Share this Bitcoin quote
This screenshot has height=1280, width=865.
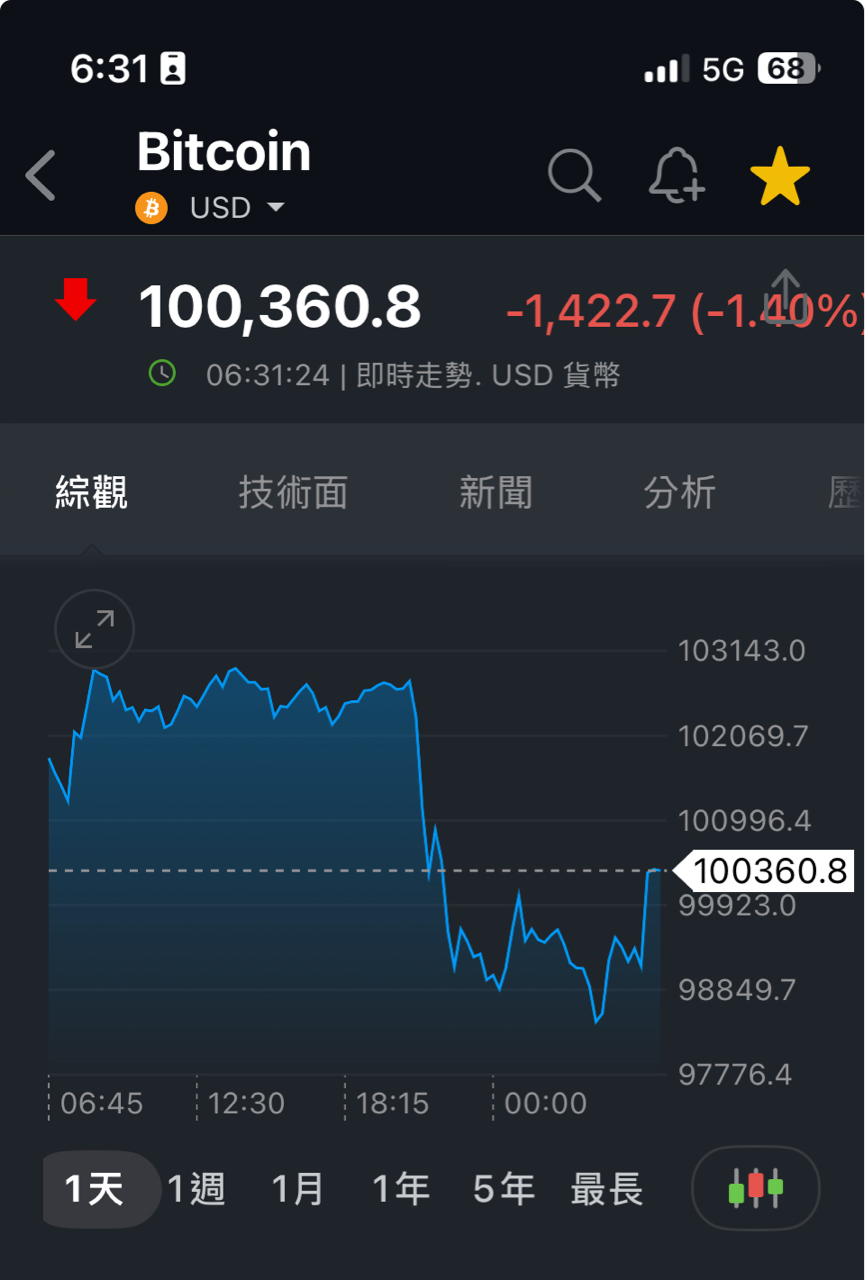click(x=786, y=295)
